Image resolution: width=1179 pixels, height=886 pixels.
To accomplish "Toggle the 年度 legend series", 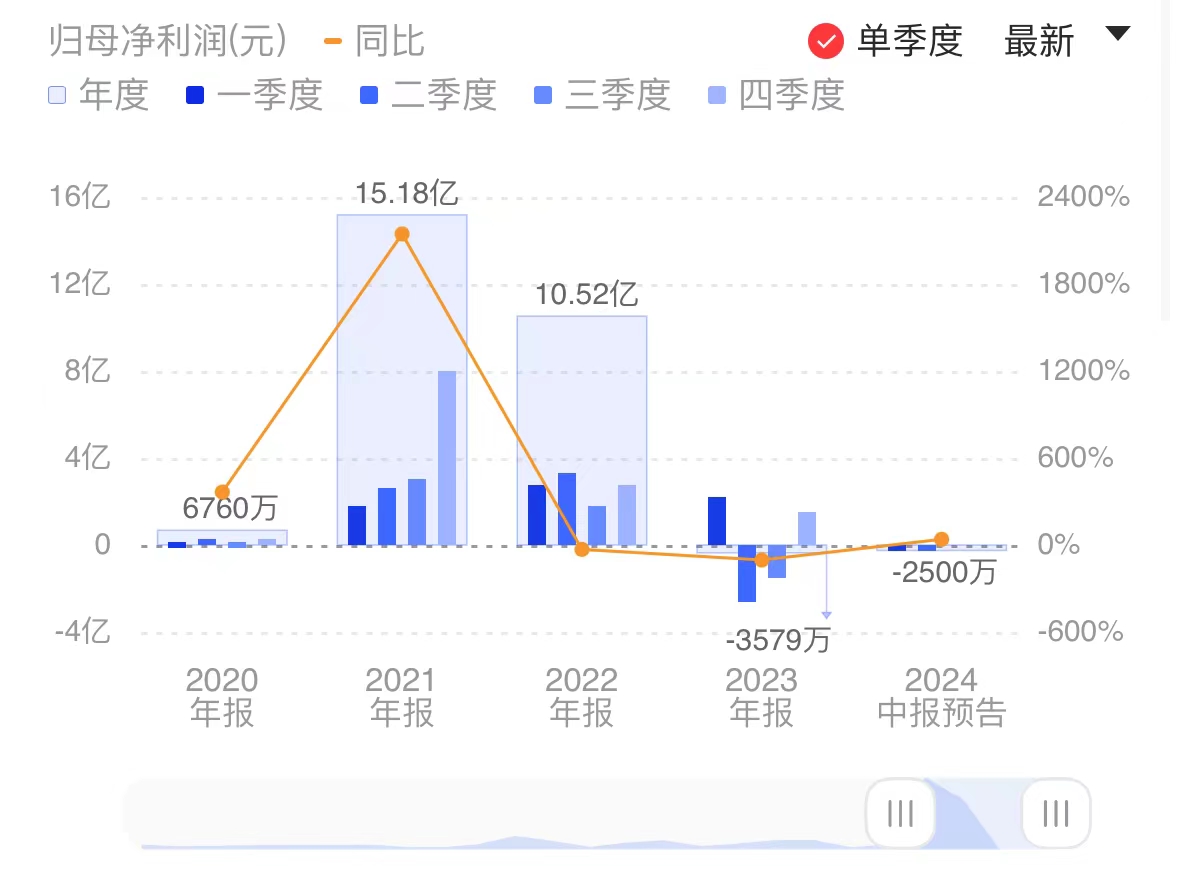I will click(98, 96).
